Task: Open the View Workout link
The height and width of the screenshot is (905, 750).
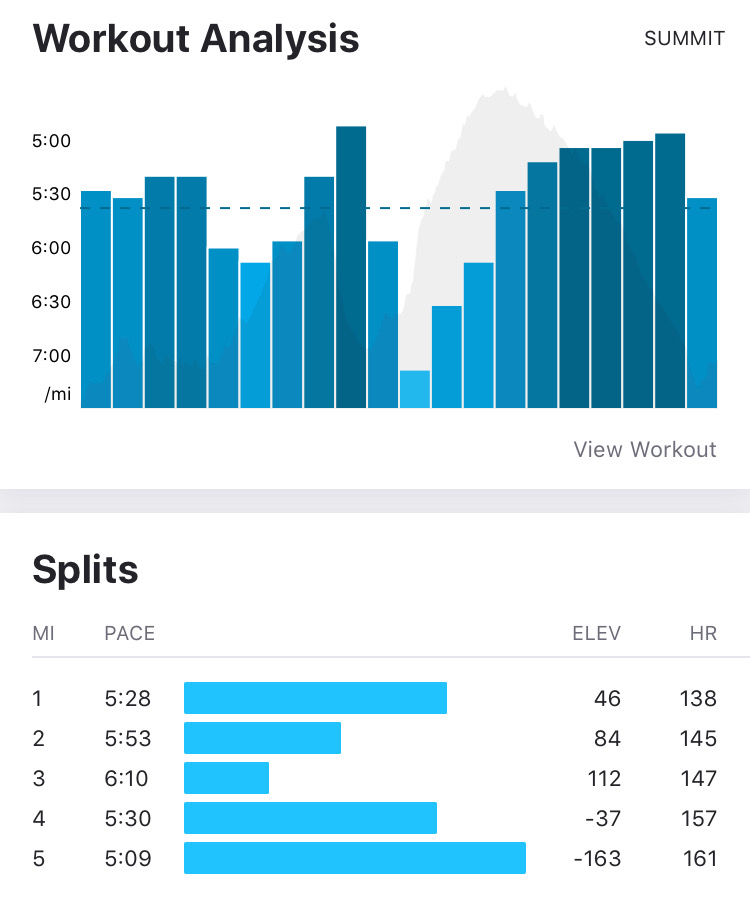Action: (x=644, y=449)
